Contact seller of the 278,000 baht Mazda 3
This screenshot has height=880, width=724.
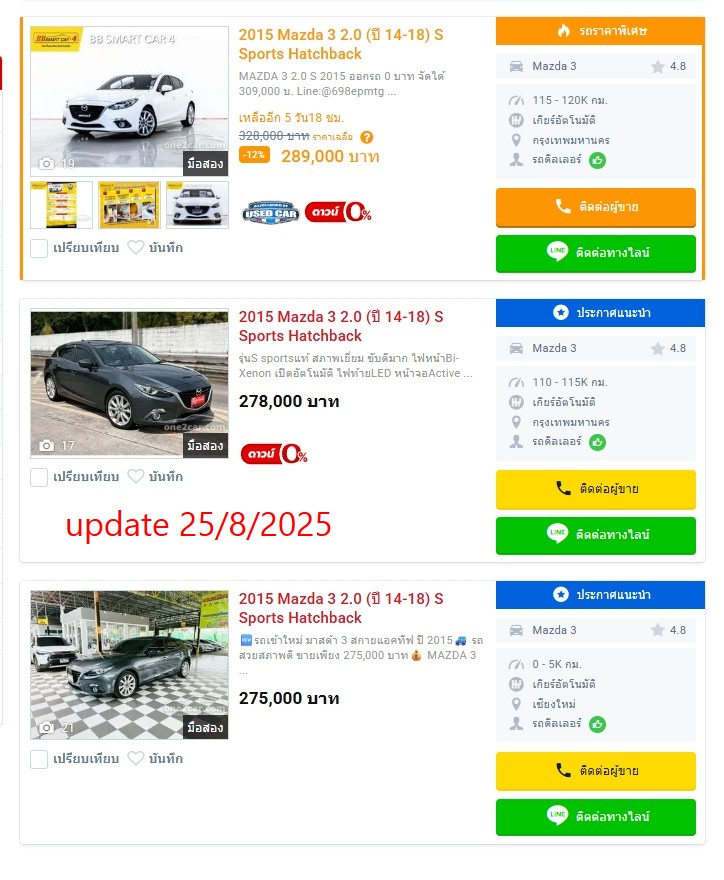595,489
